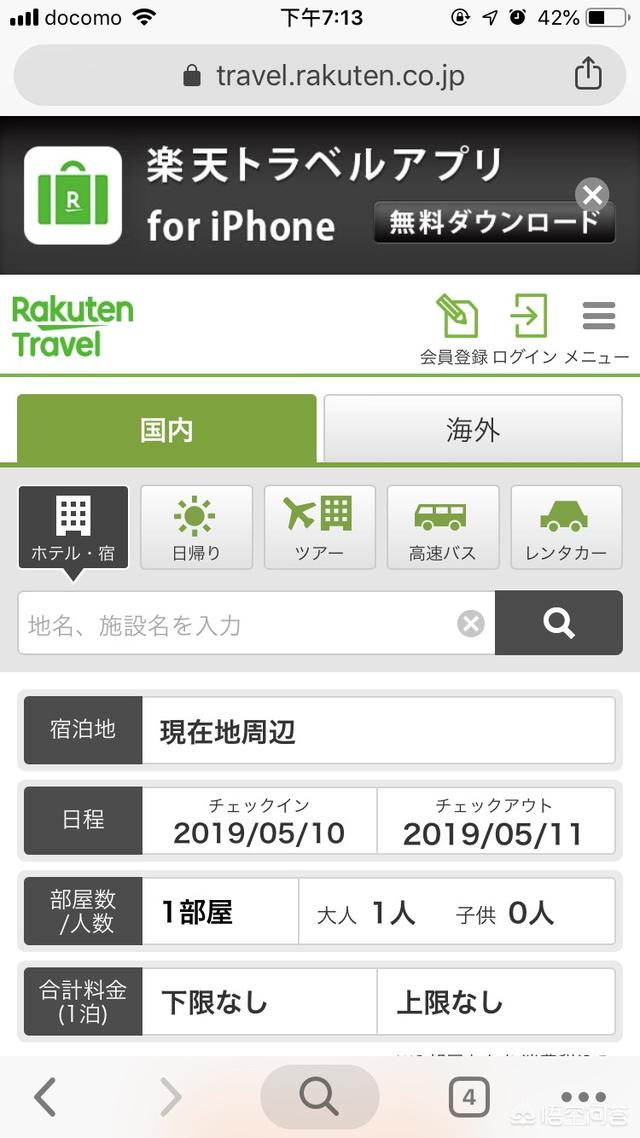Switch to the 海外 tab

[x=473, y=430]
